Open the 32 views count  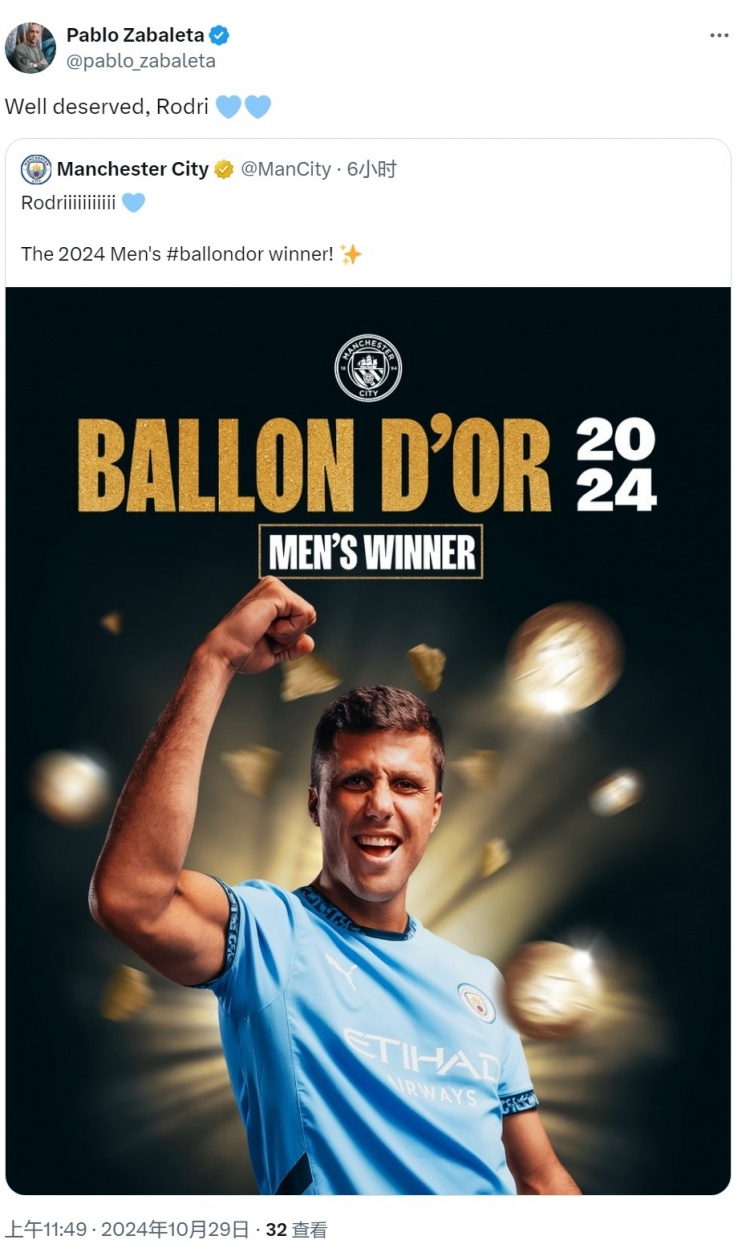296,1230
